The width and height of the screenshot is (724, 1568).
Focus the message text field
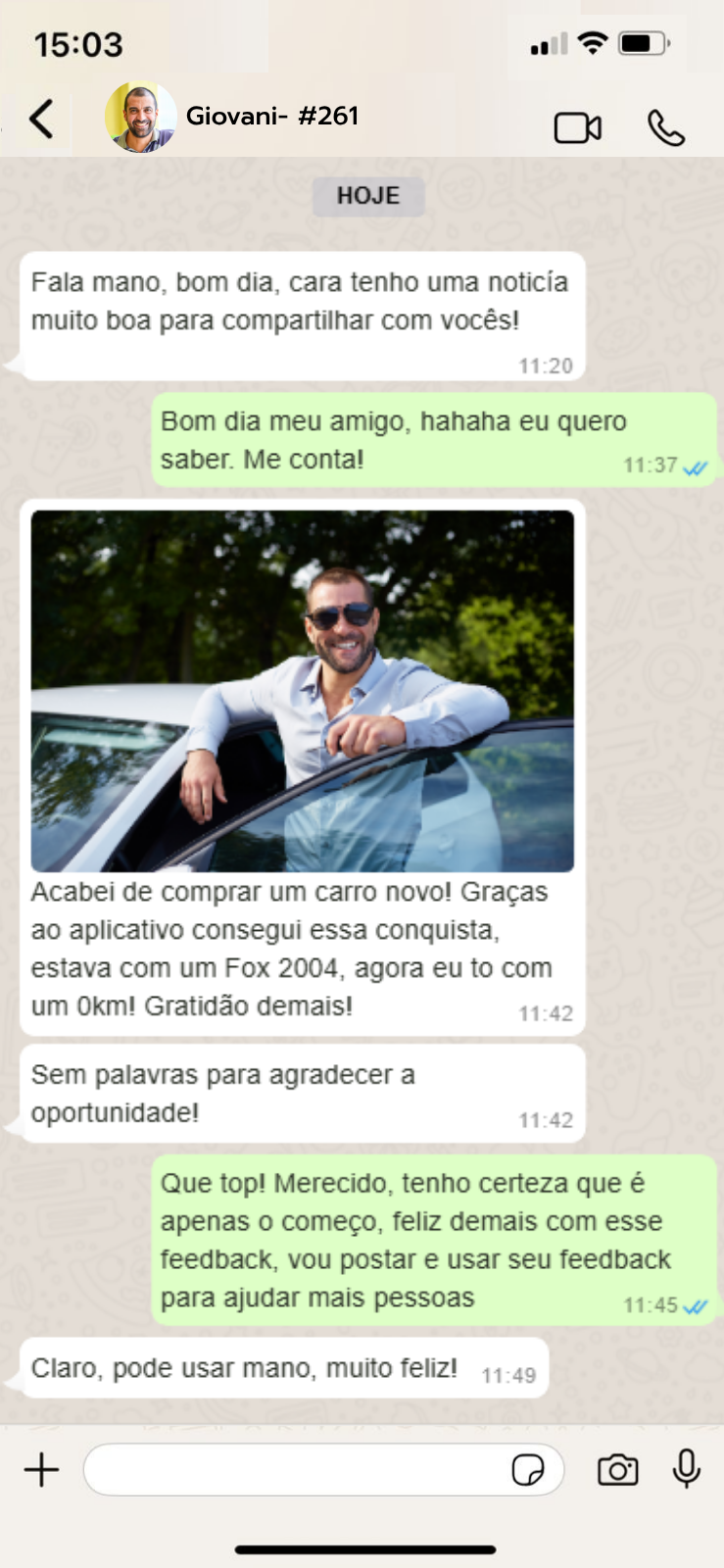[294, 1469]
